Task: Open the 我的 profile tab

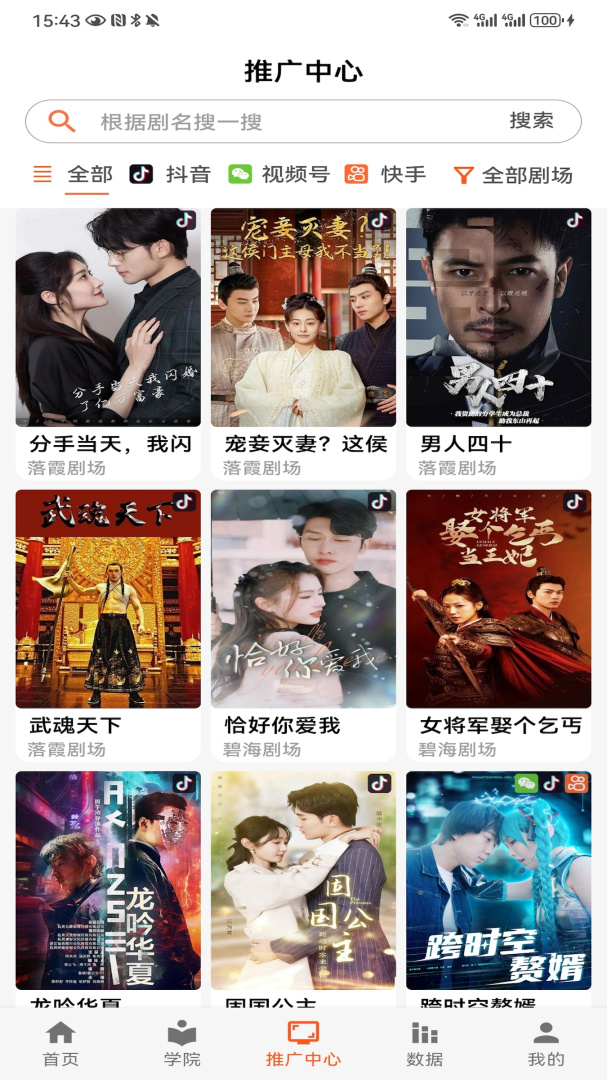Action: point(546,1044)
